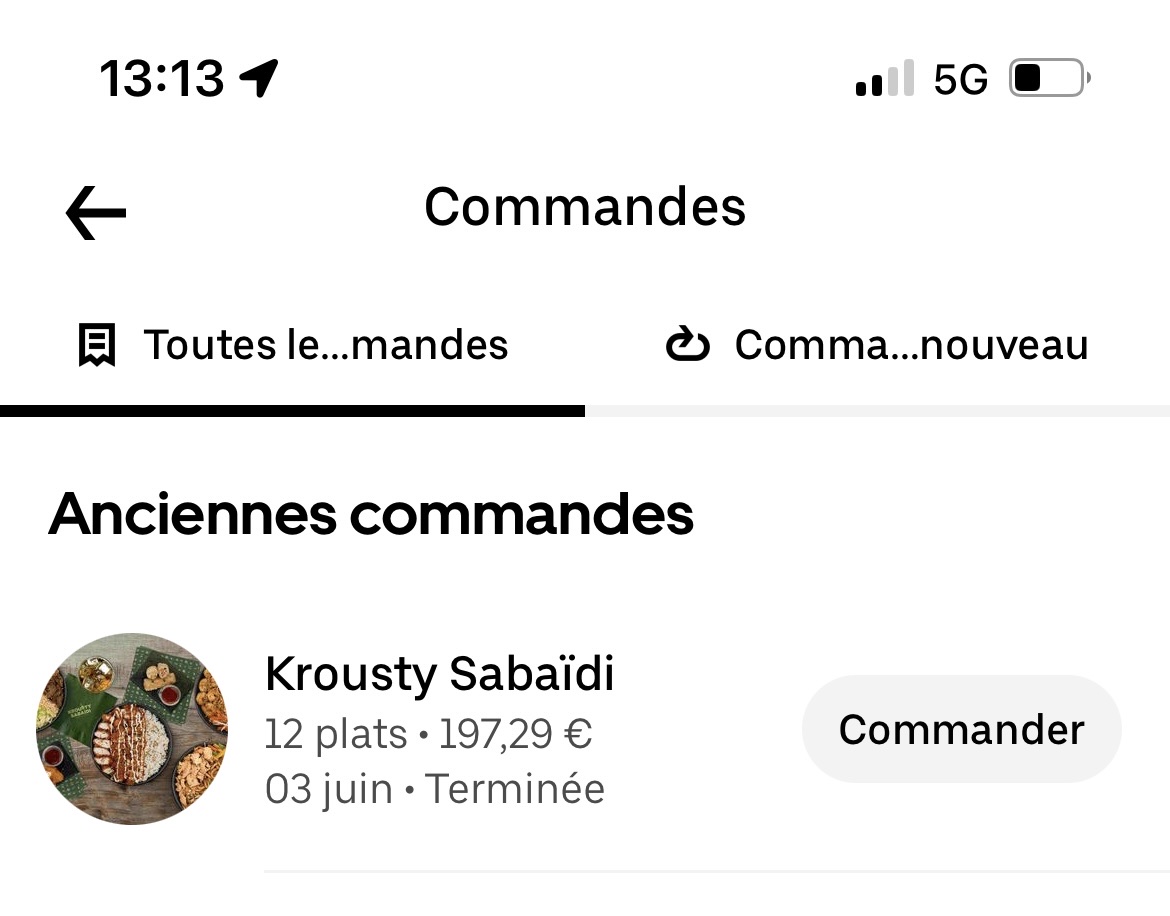Select the Toutes les commandes tab
The image size is (1170, 916).
click(x=293, y=346)
